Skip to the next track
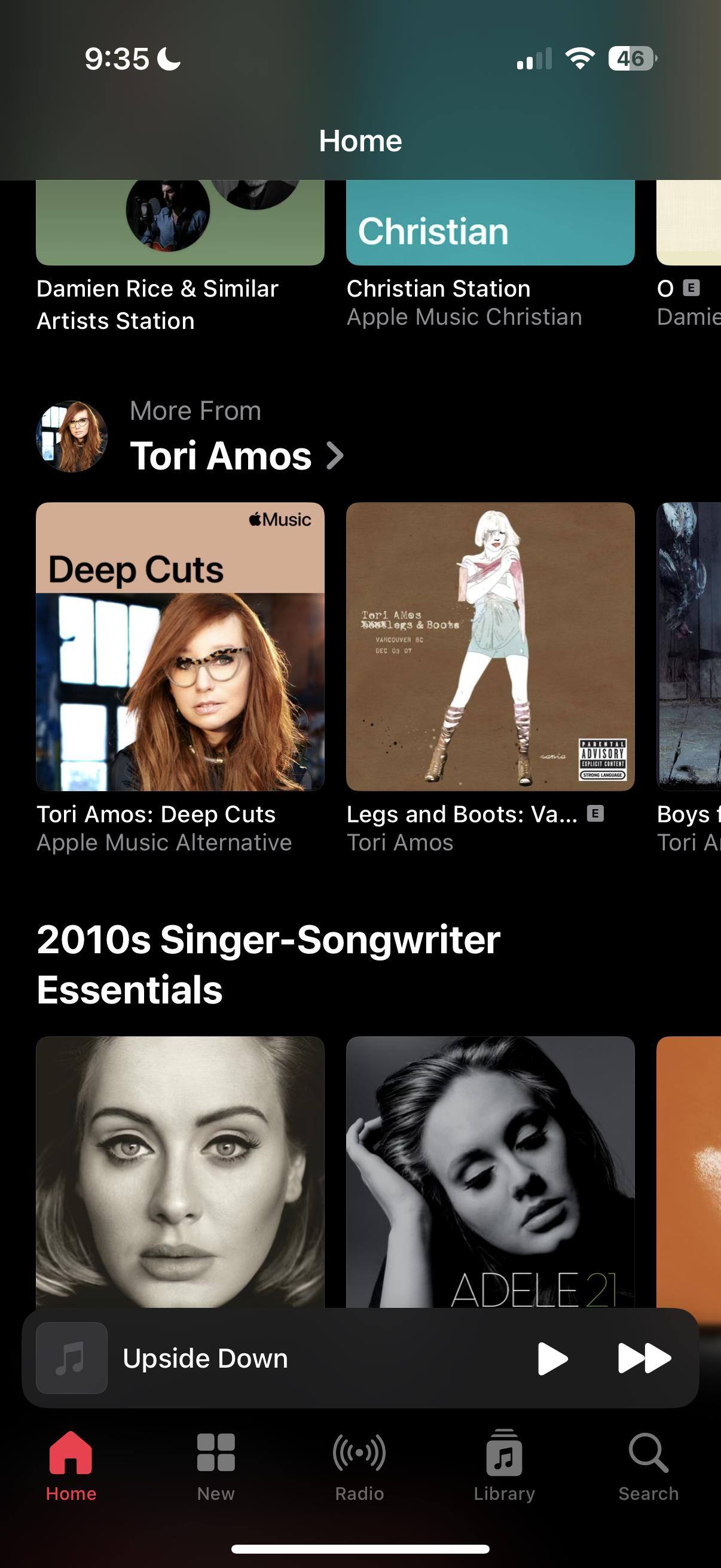 [x=644, y=1358]
